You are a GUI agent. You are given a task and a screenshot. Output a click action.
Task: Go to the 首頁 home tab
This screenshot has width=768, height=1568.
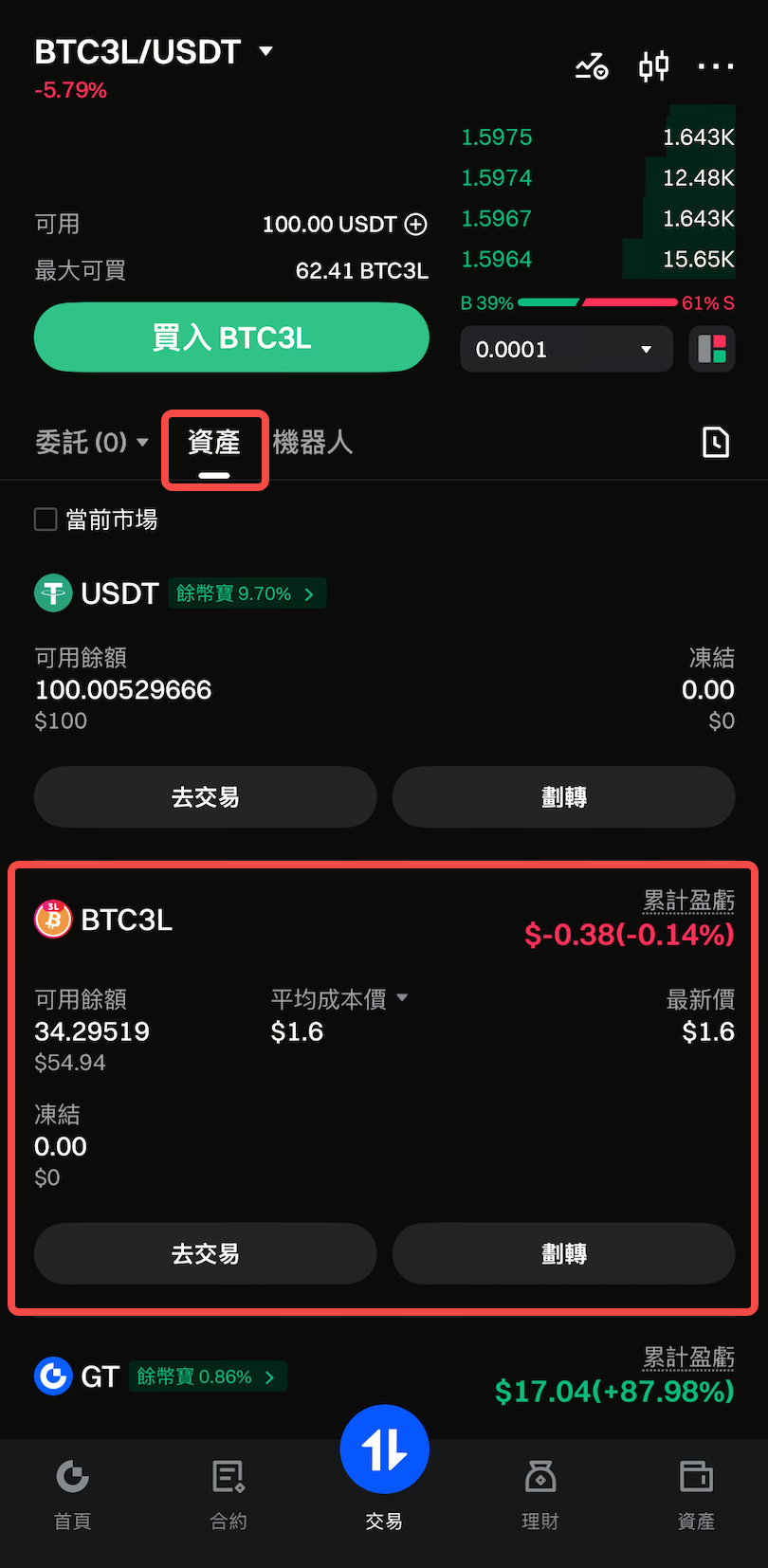coord(72,1494)
